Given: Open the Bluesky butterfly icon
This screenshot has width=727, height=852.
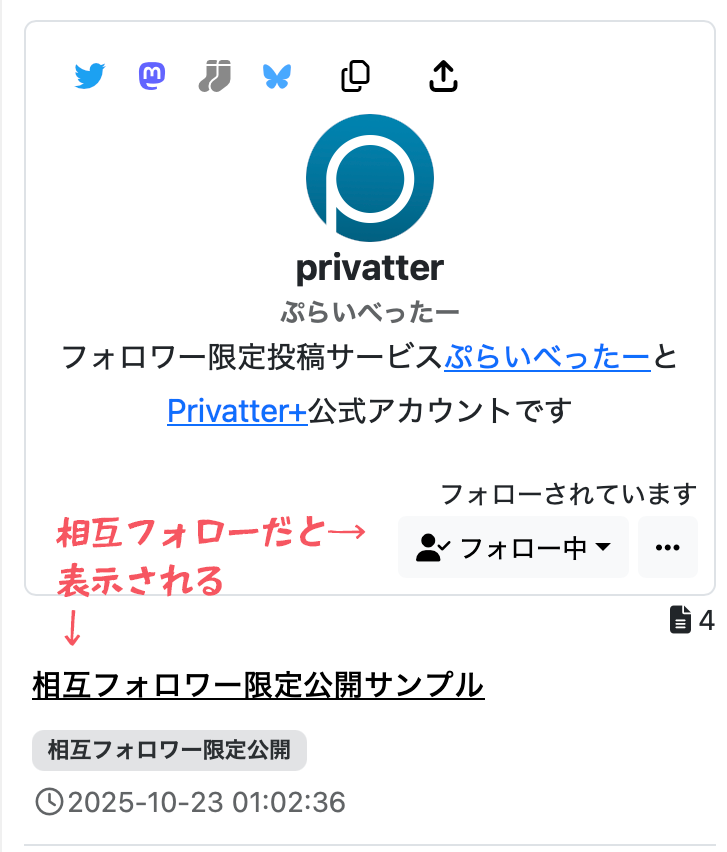Looking at the screenshot, I should (x=277, y=75).
